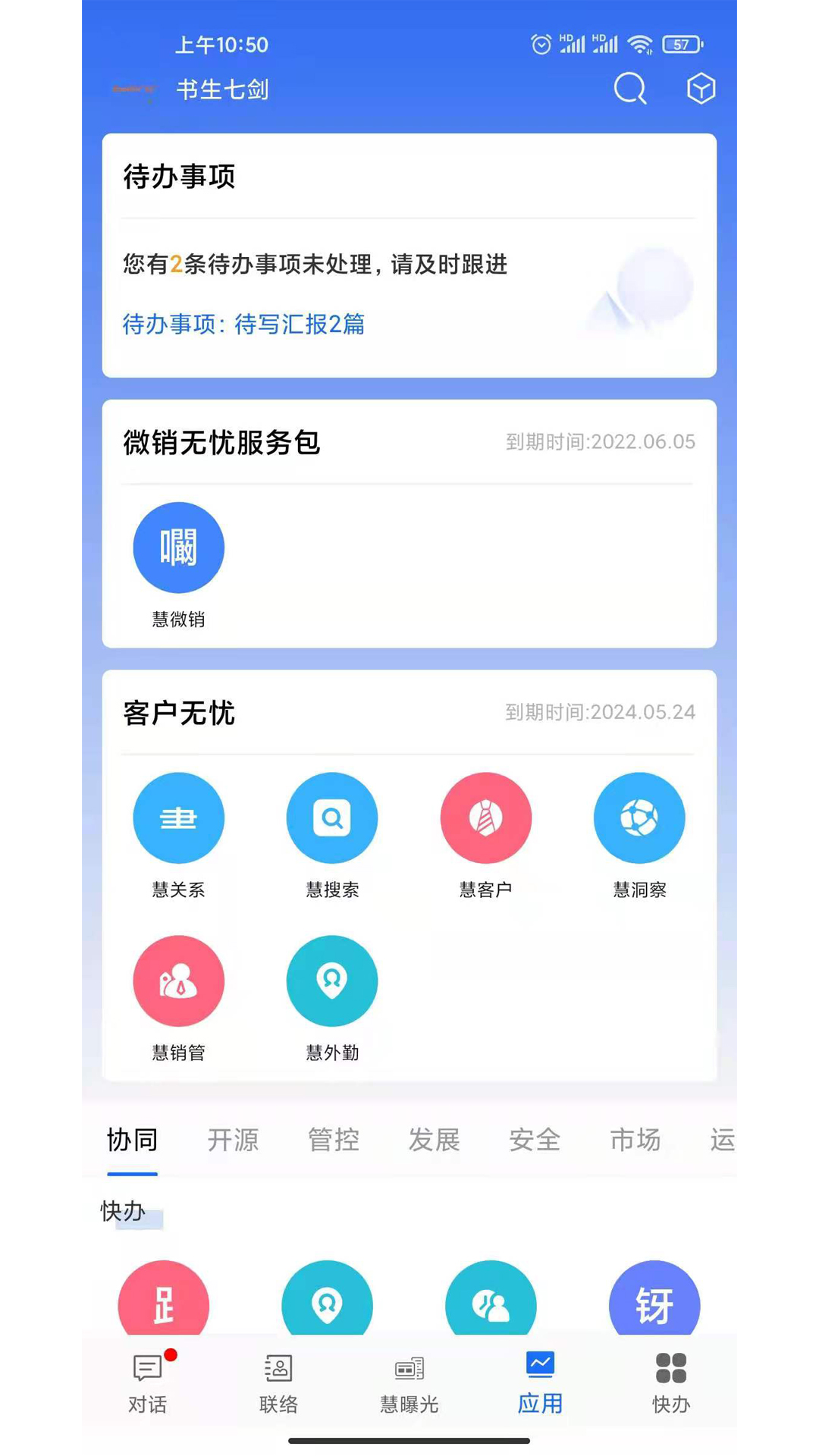This screenshot has width=819, height=1456.
Task: Select the 安全 tab
Action: pyautogui.click(x=535, y=1140)
